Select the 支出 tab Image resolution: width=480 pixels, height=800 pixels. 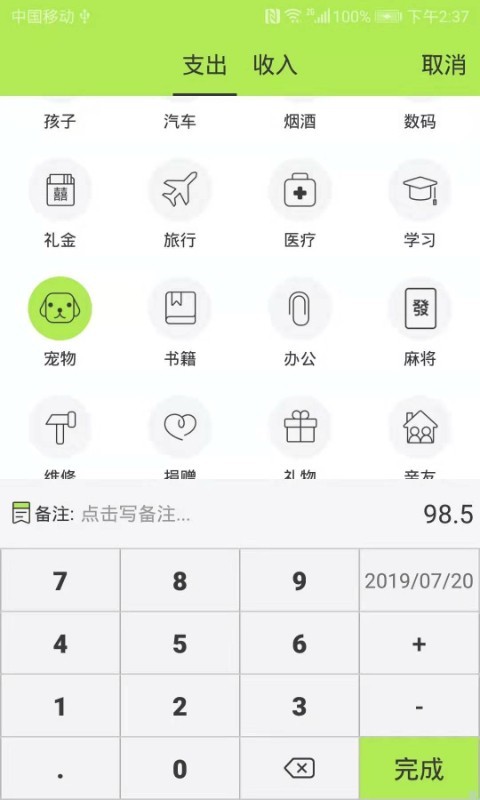click(205, 65)
